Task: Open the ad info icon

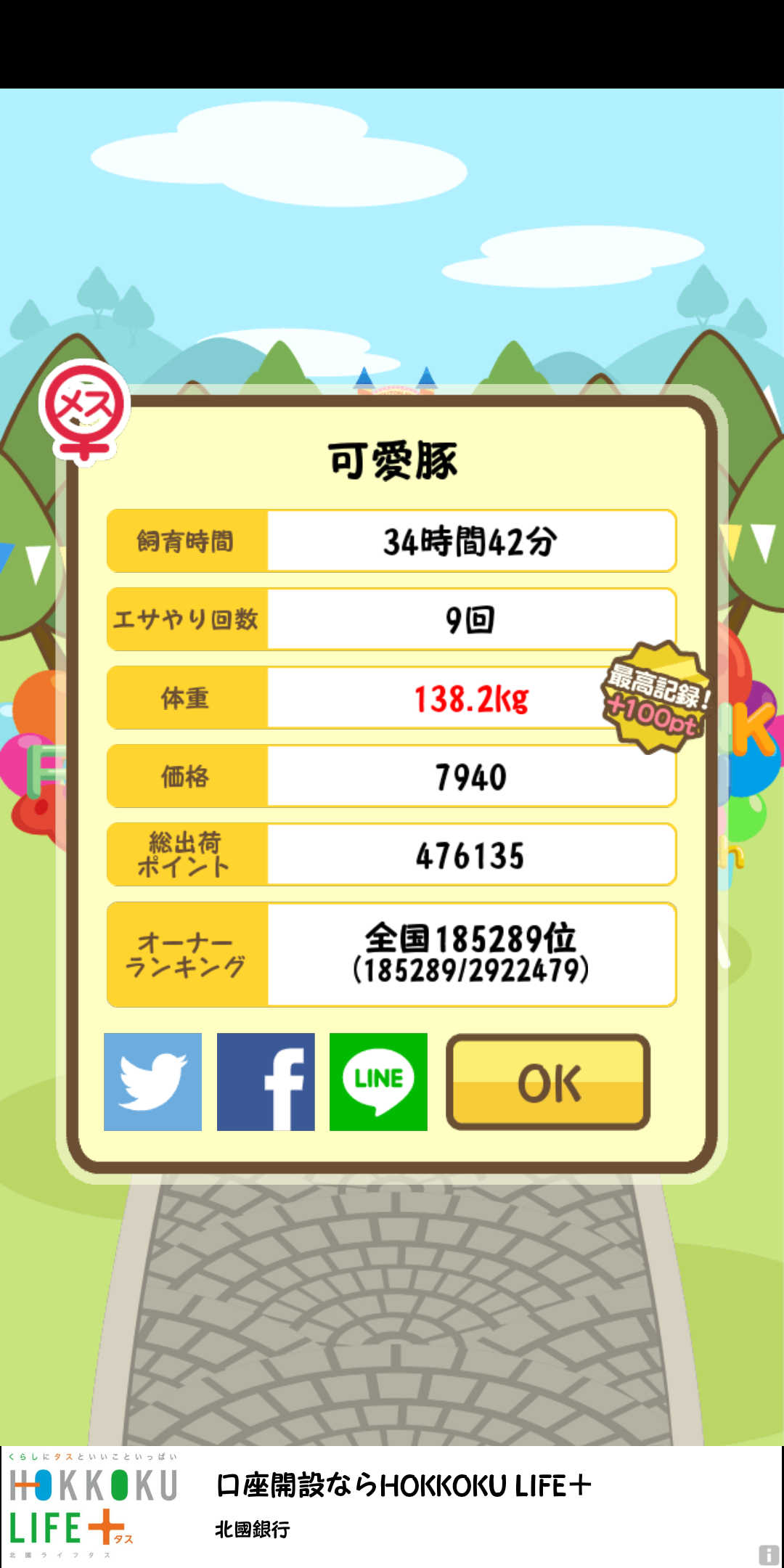Action: pyautogui.click(x=769, y=1554)
